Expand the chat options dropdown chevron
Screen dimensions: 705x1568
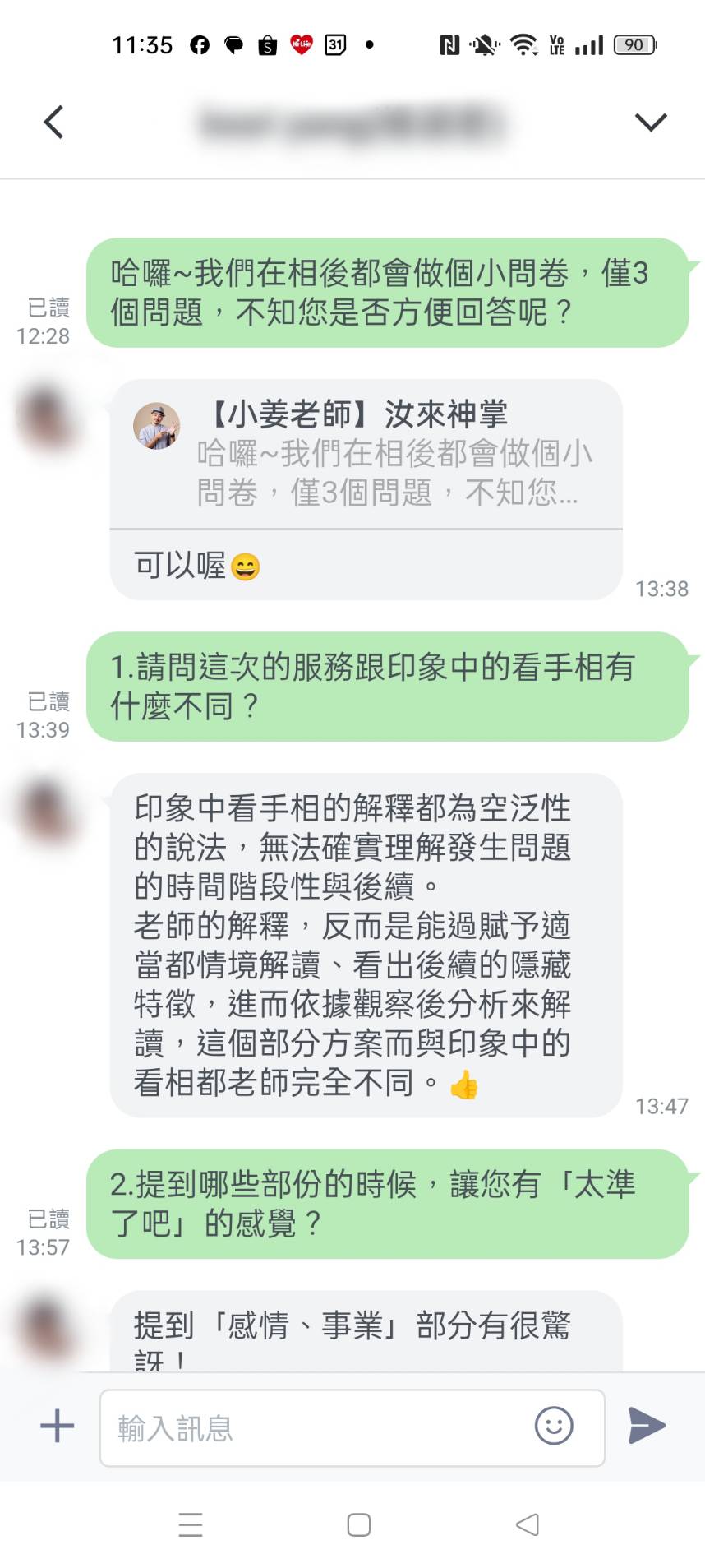650,123
